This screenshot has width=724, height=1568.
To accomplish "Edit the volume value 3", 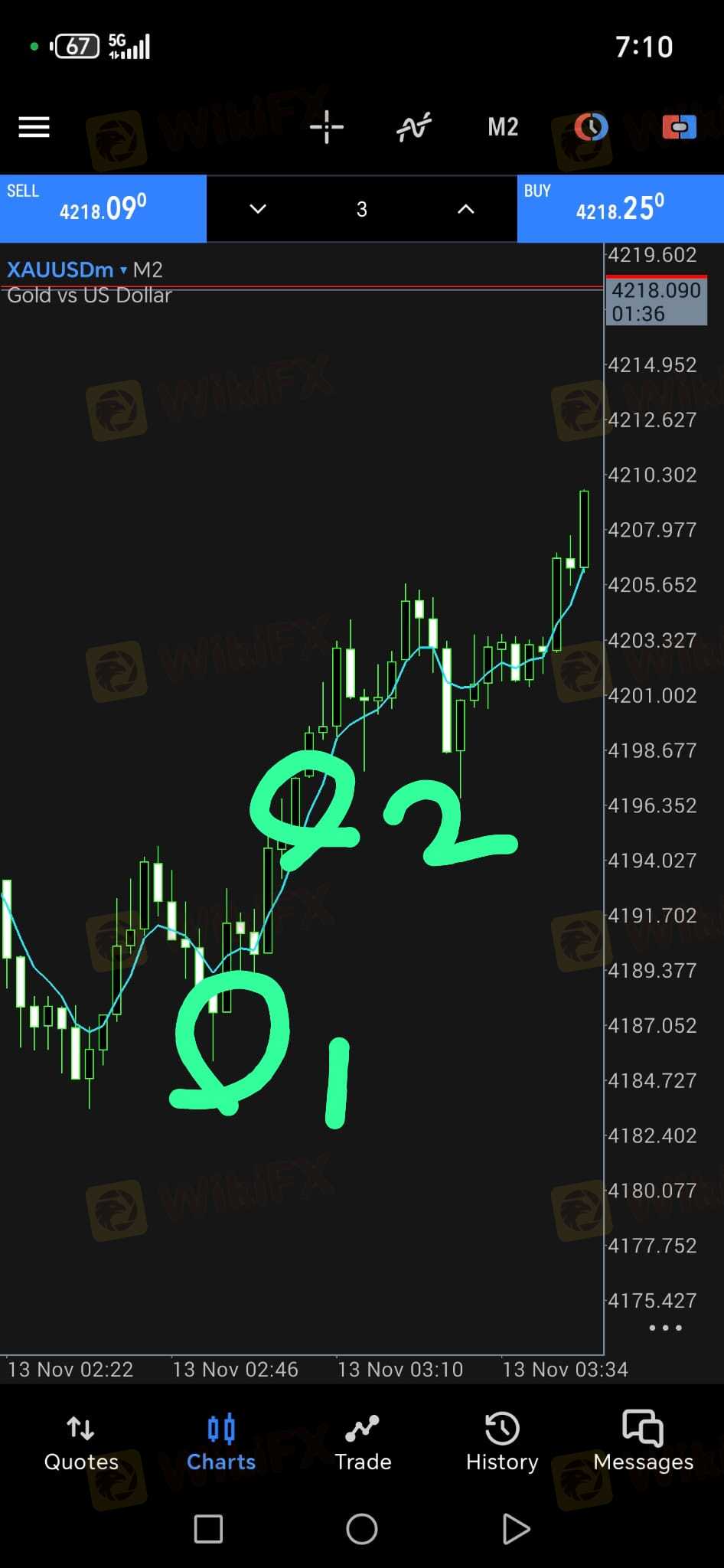I will click(x=362, y=209).
